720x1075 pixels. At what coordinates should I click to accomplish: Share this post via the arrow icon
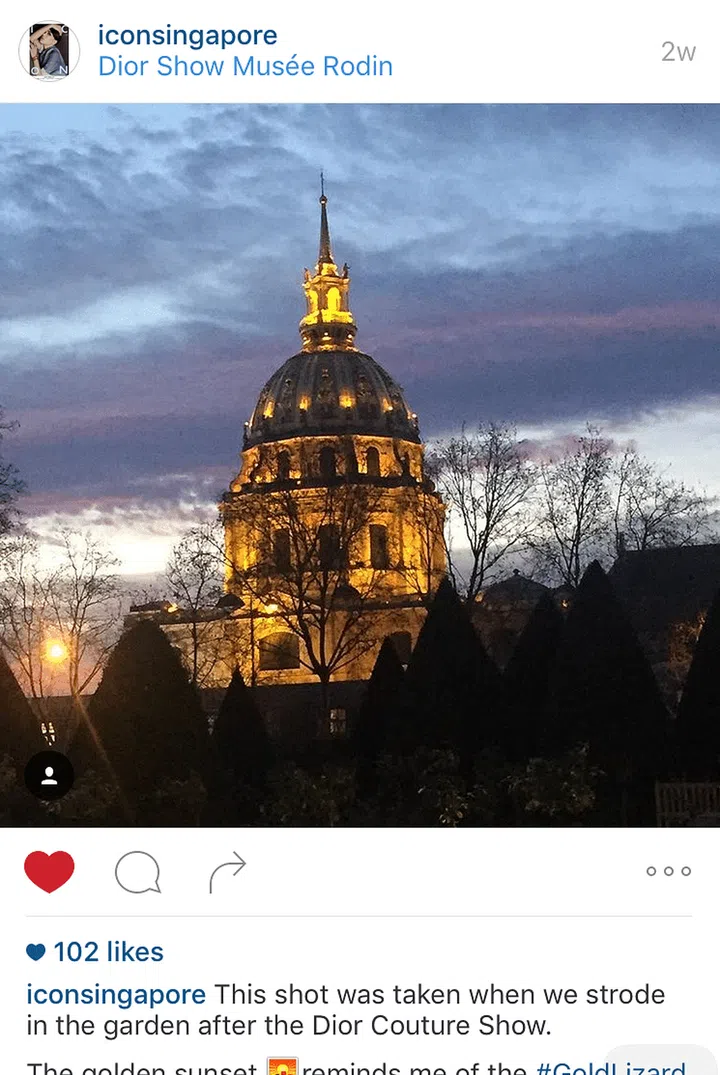pyautogui.click(x=227, y=872)
